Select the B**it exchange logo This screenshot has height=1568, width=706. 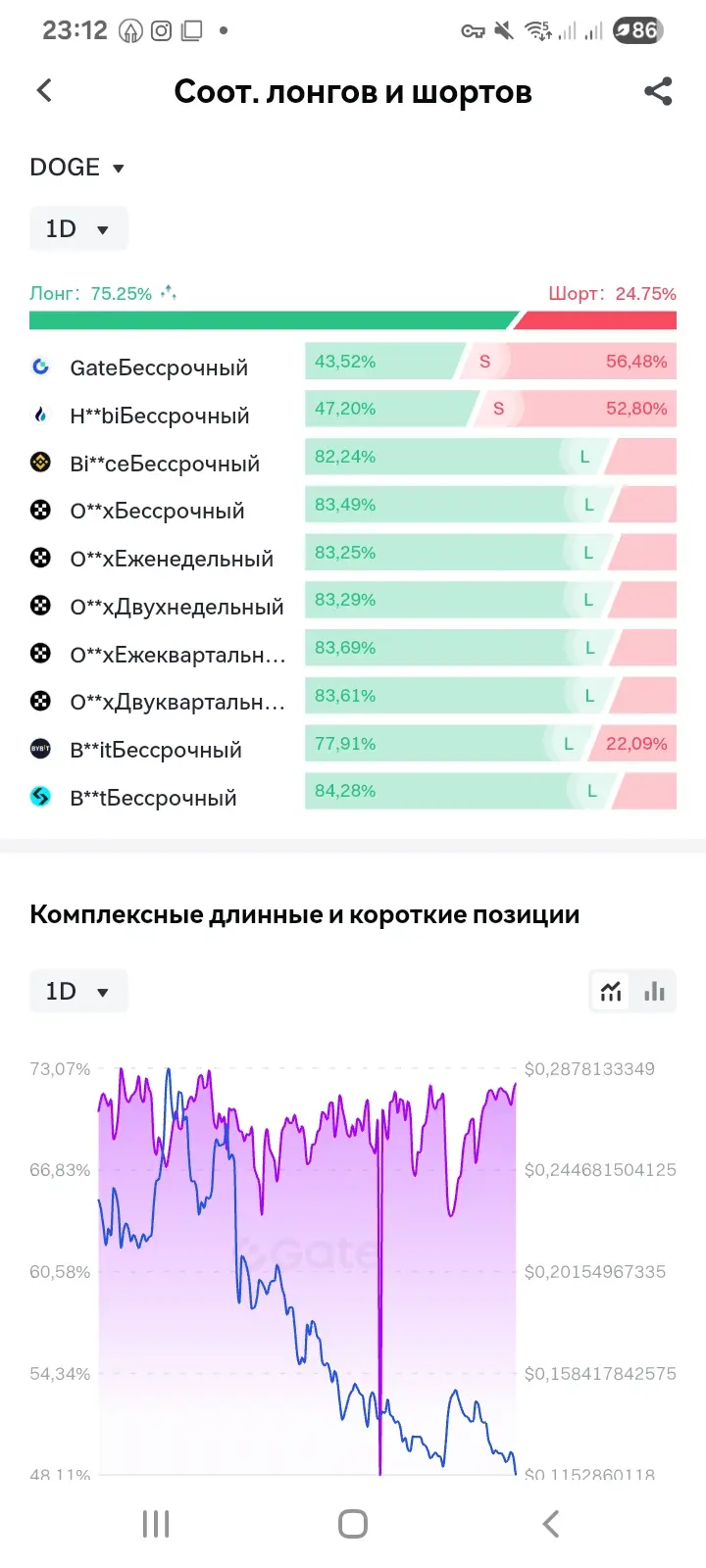(40, 749)
